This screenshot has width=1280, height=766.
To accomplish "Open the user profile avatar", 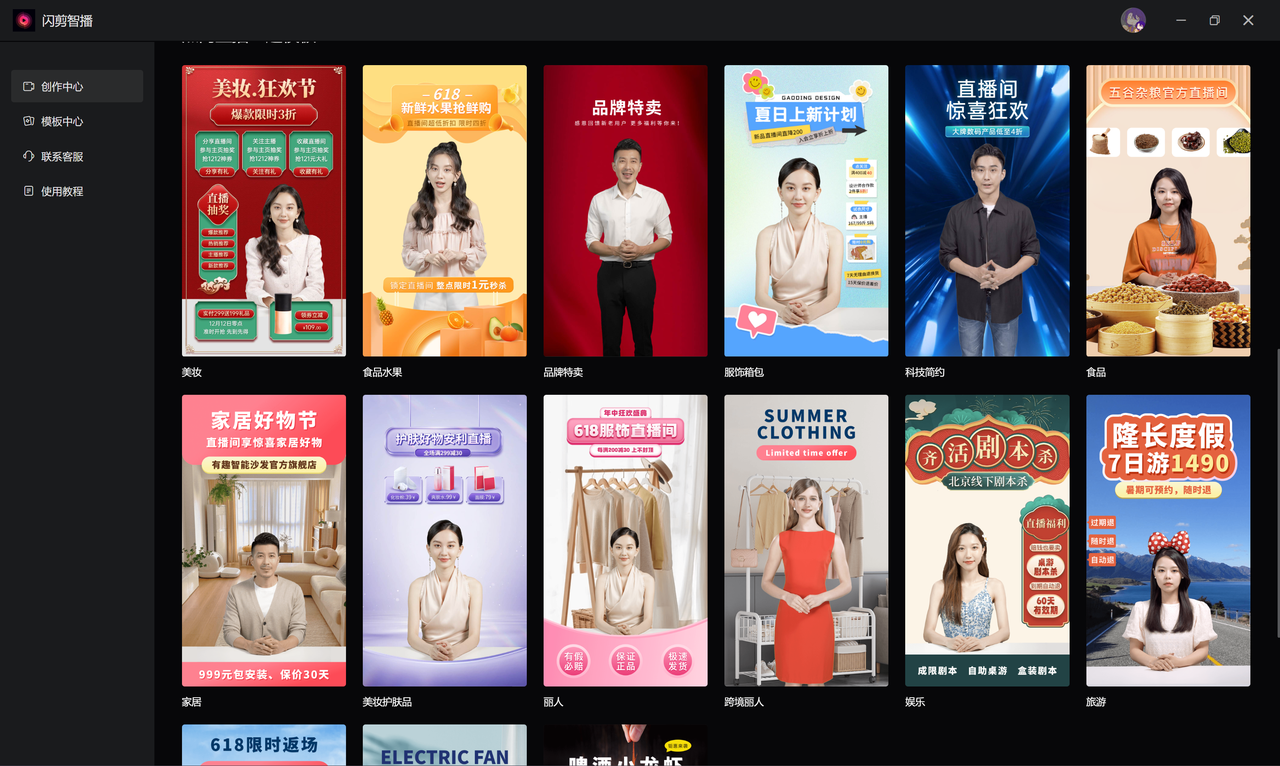I will click(x=1133, y=20).
